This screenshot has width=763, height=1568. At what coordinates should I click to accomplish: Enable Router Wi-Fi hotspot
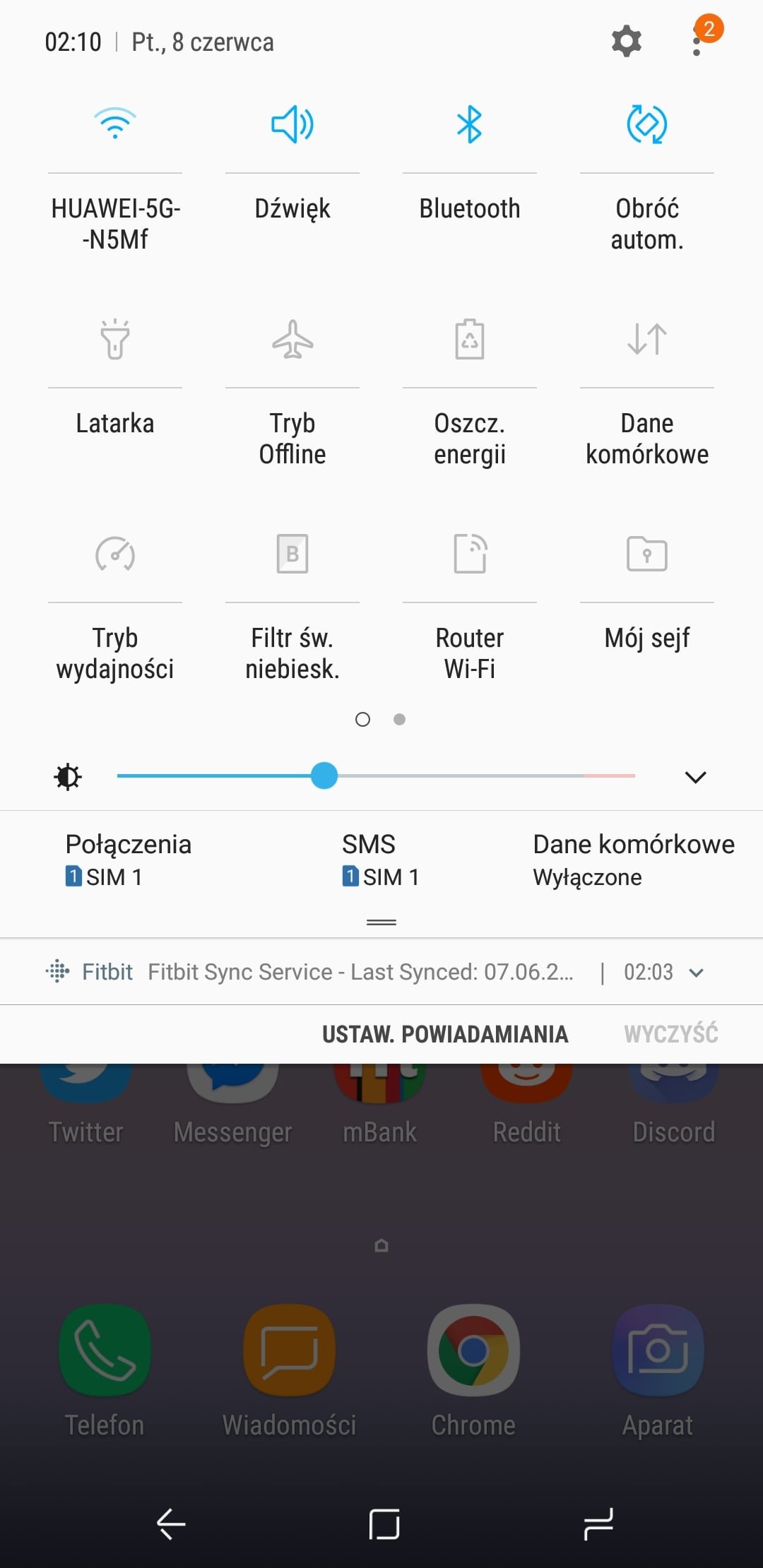click(x=470, y=554)
